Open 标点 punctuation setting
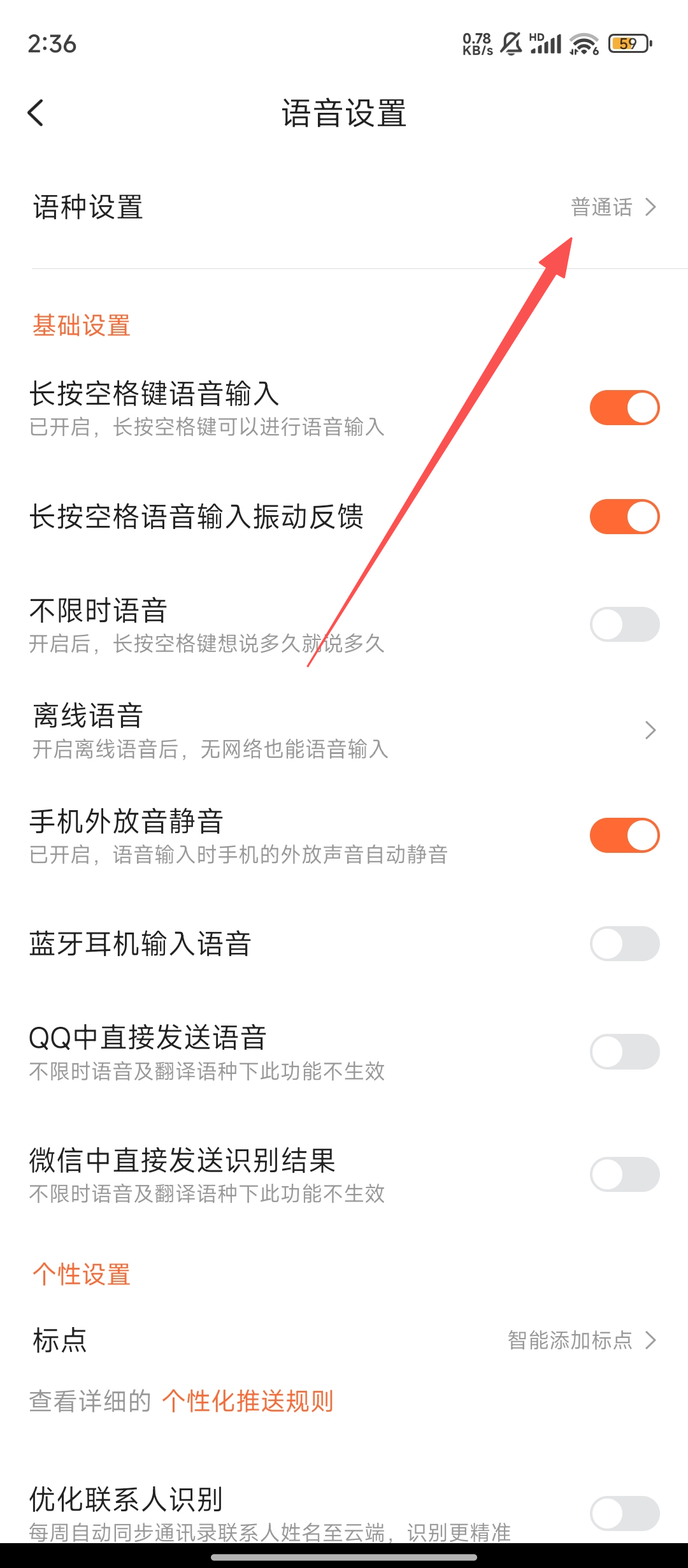The height and width of the screenshot is (1568, 688). (x=344, y=1340)
